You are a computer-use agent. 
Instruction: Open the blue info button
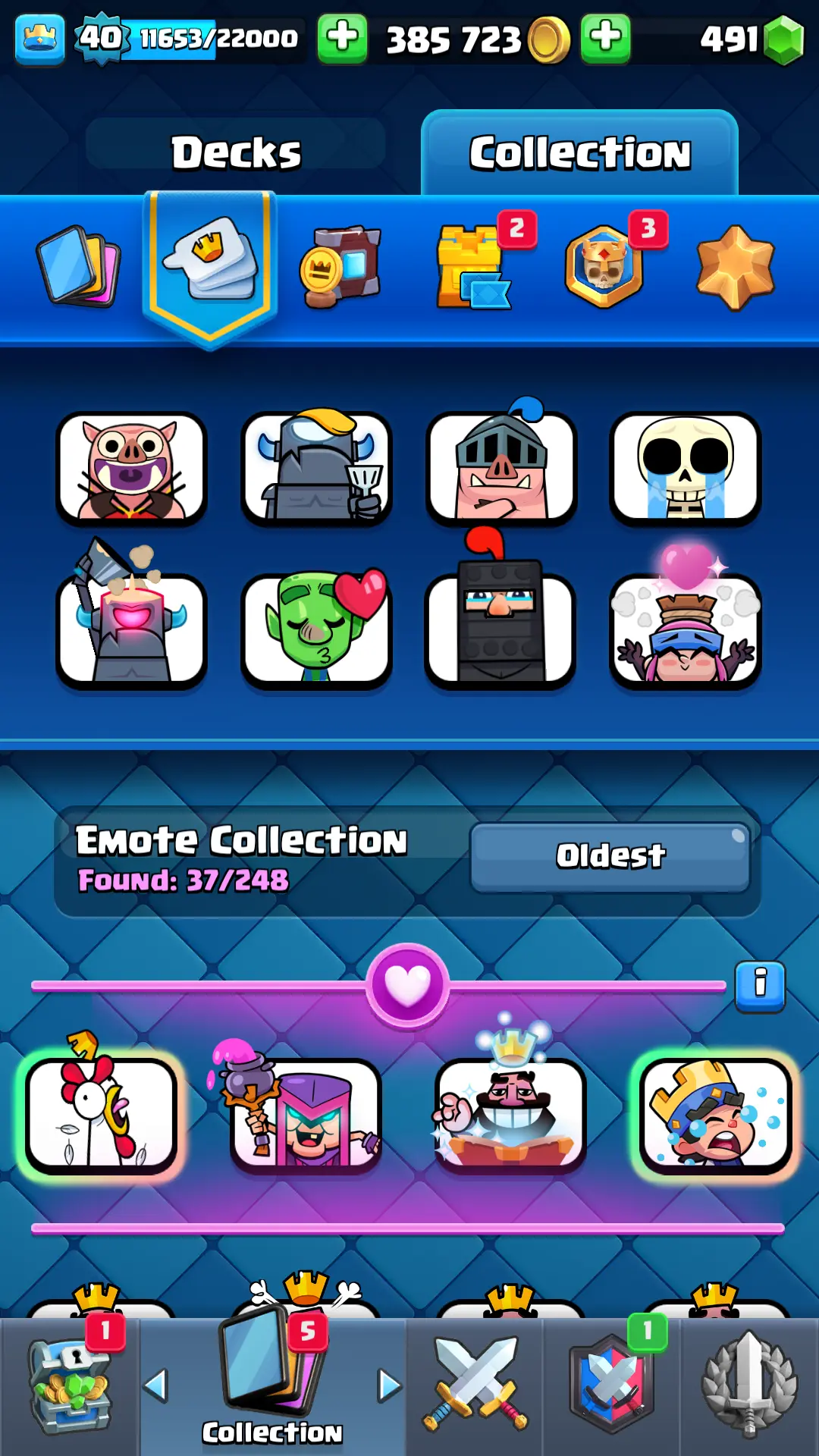point(760,985)
